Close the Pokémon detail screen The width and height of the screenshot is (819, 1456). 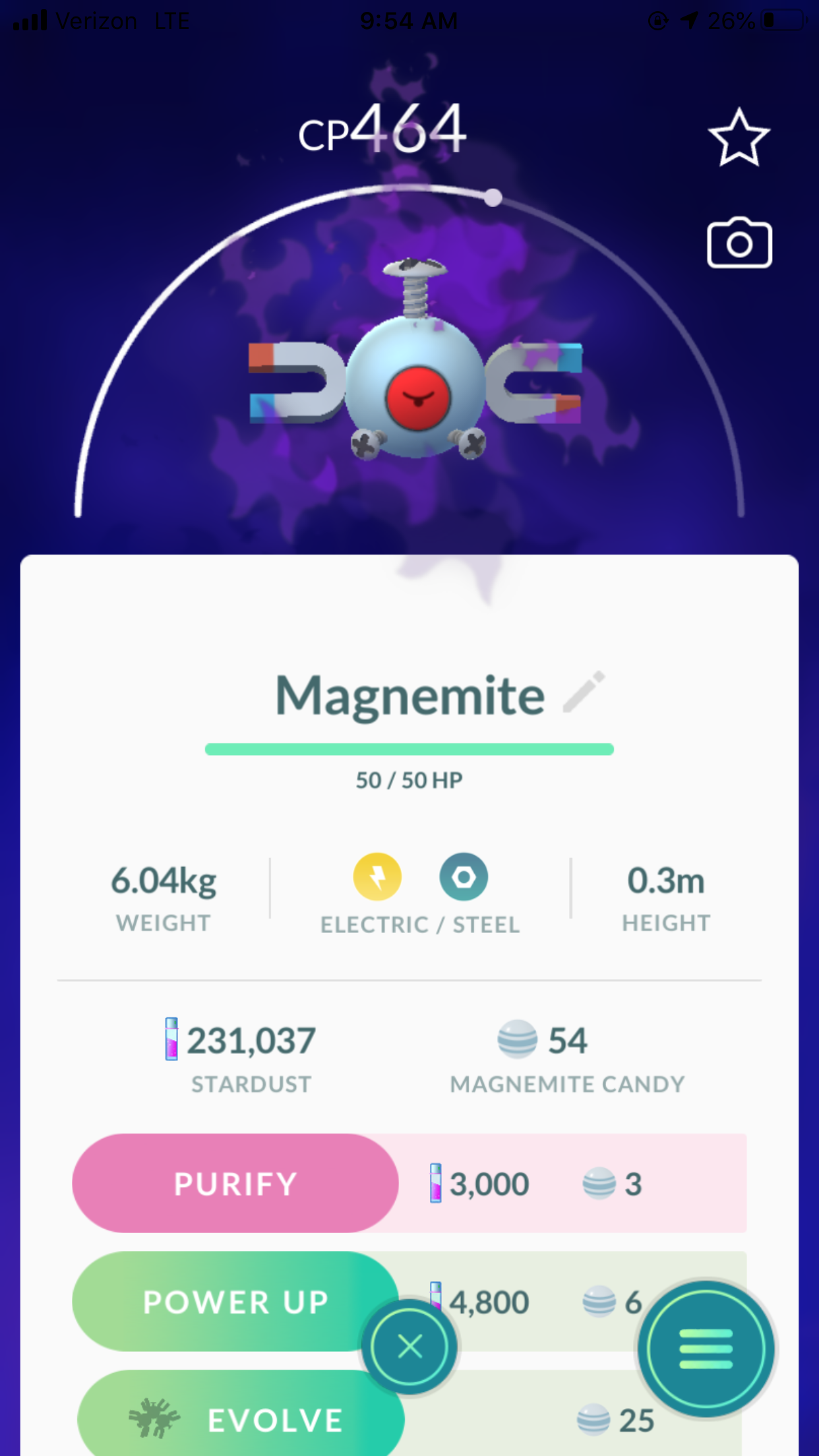[409, 1347]
